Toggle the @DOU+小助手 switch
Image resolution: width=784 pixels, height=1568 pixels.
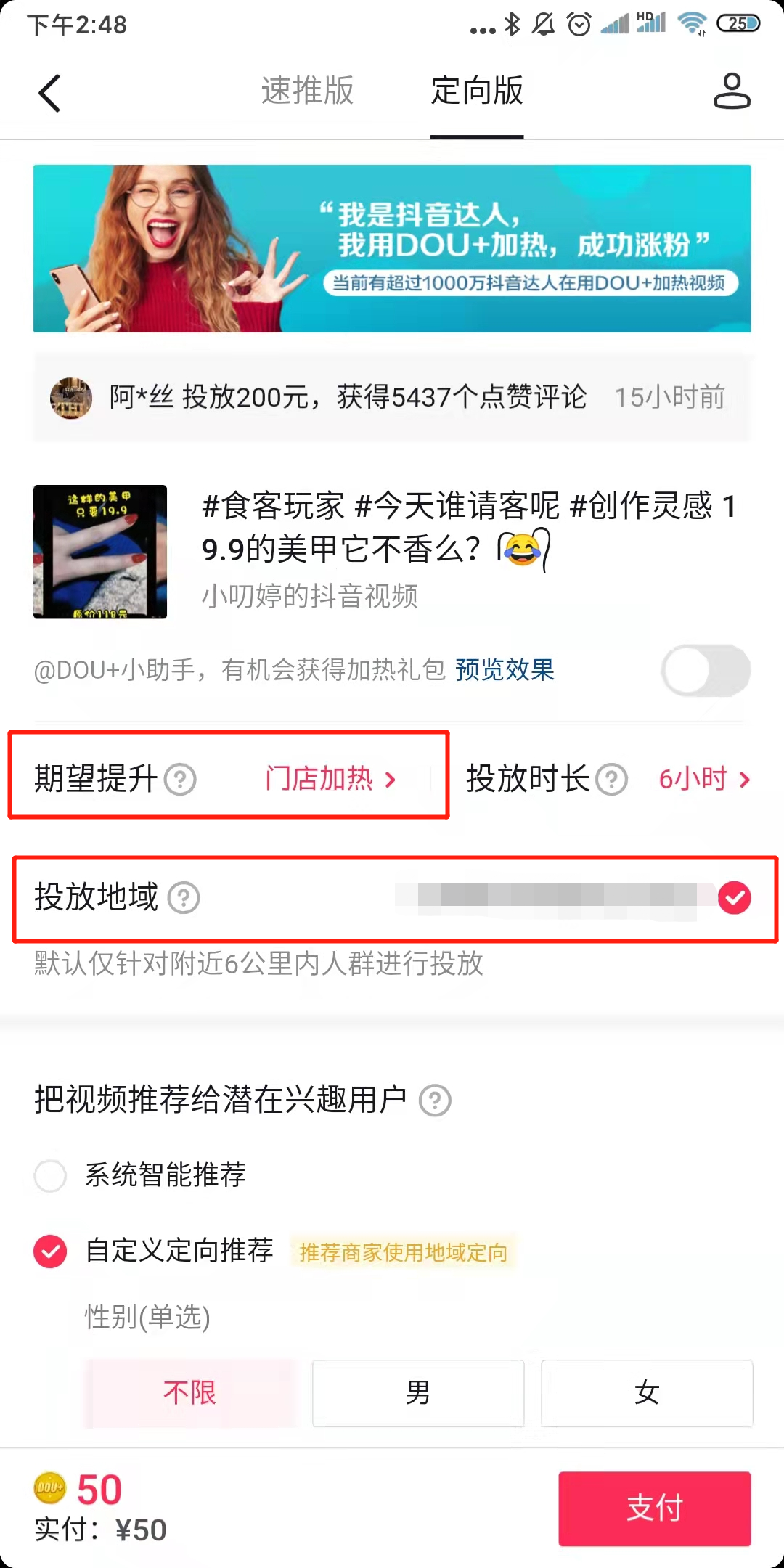pos(705,670)
